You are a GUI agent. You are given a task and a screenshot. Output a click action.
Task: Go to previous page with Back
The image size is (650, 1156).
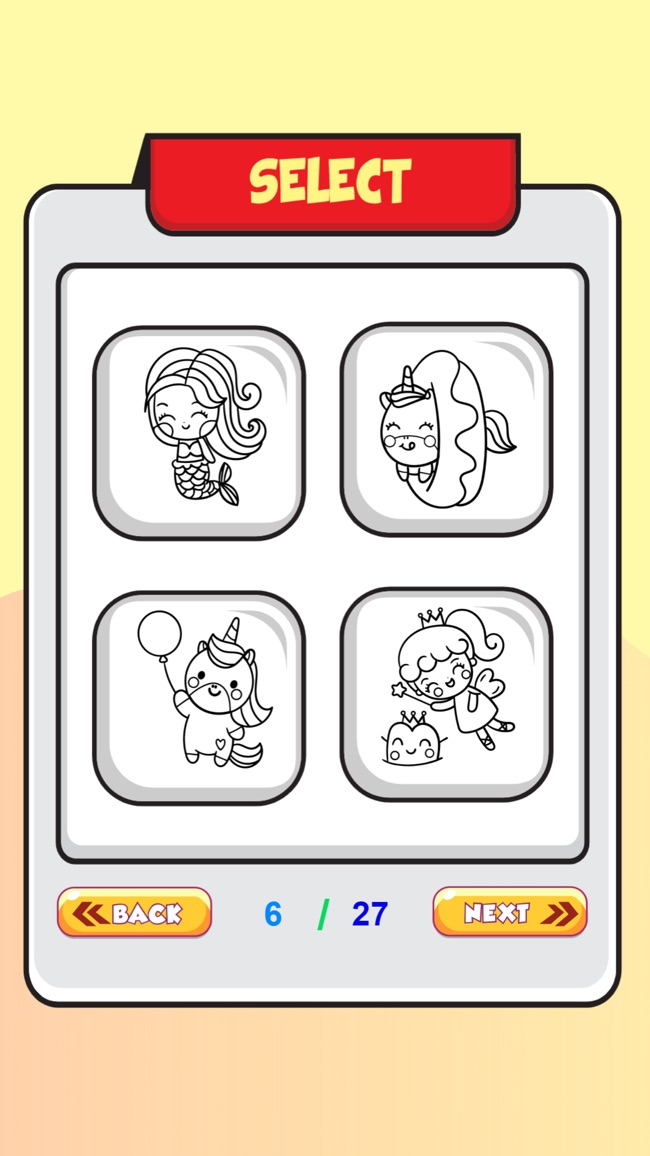134,912
